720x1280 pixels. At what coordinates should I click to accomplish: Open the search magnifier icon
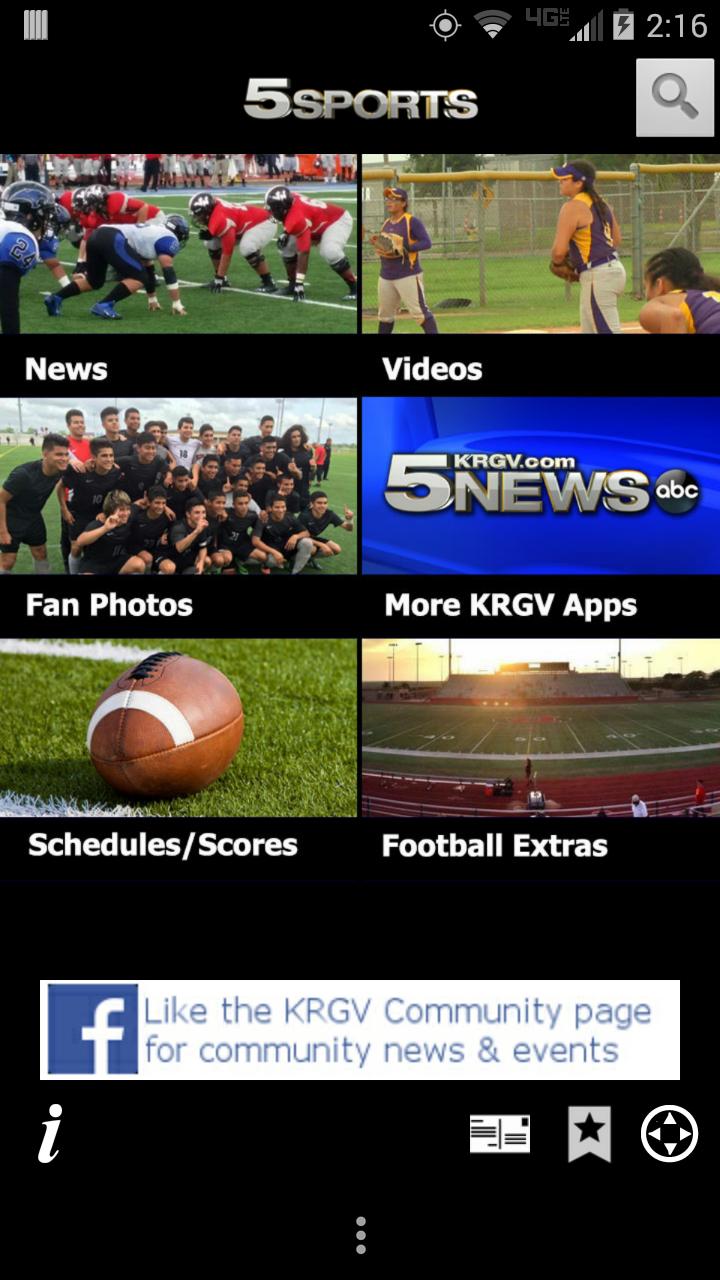(x=675, y=97)
